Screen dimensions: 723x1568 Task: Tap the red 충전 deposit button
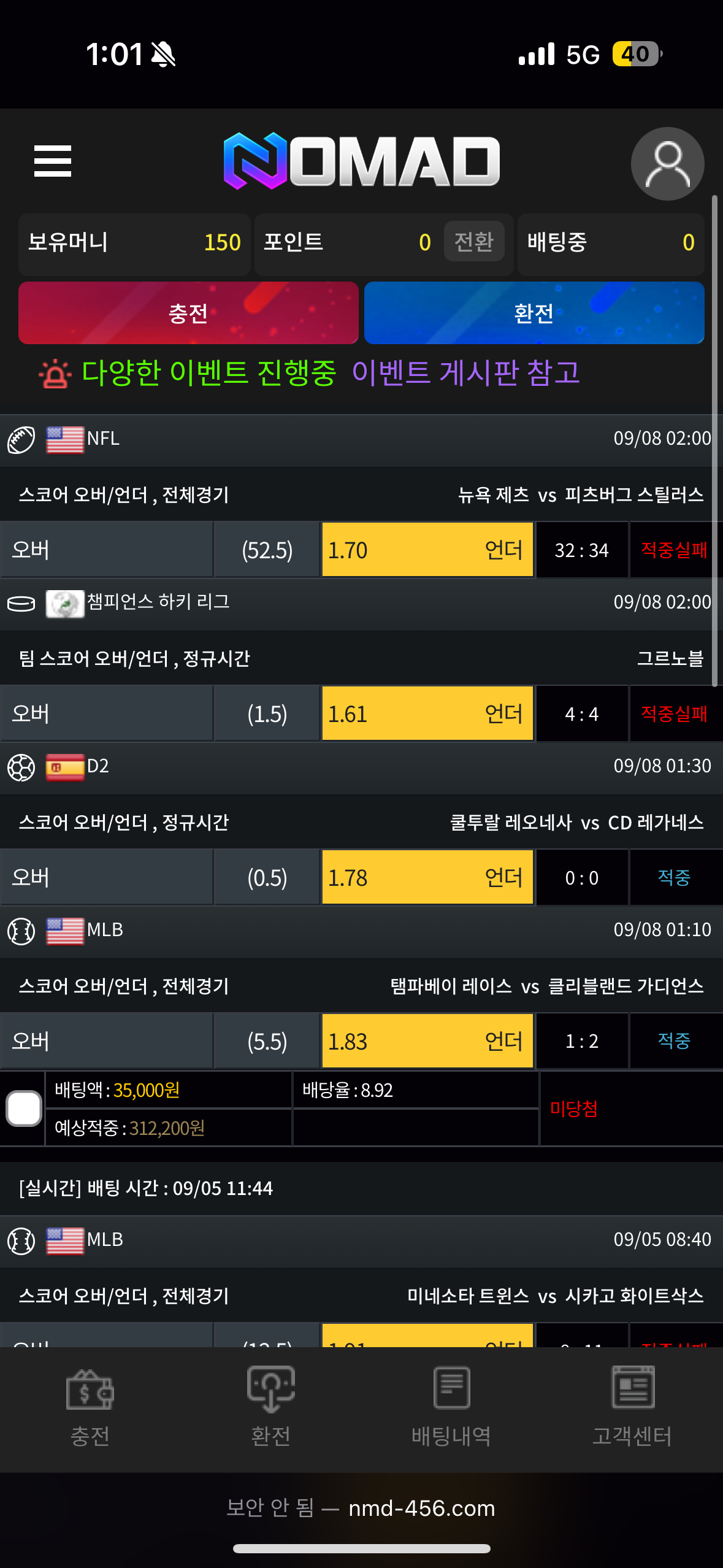pyautogui.click(x=188, y=313)
